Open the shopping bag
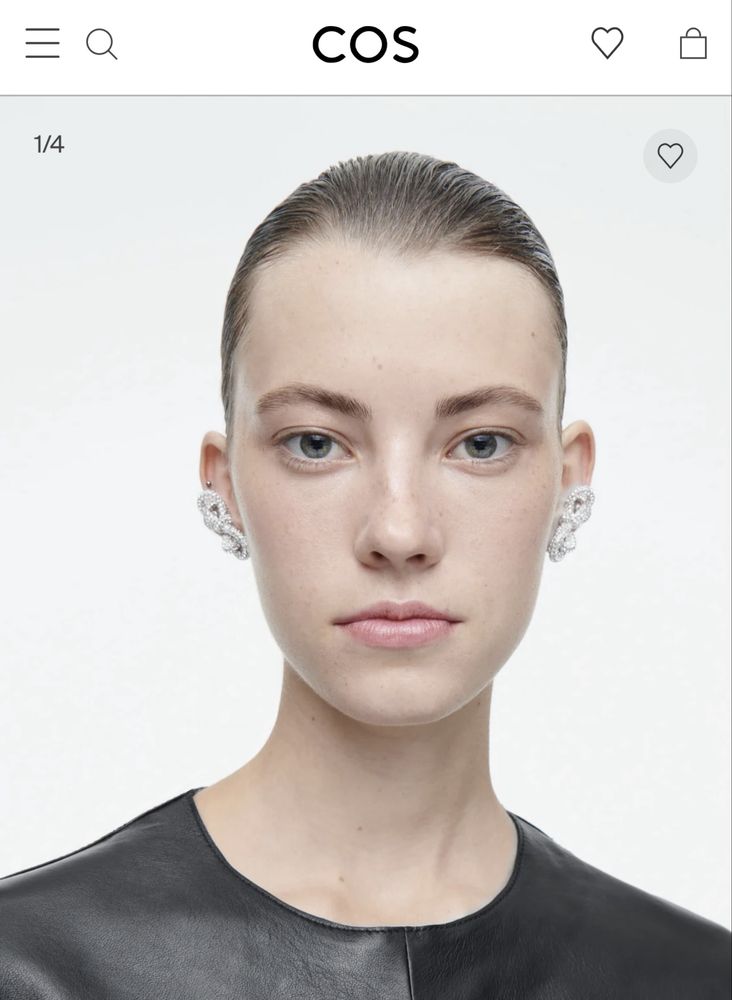Screen dimensions: 732x1000 pos(693,43)
